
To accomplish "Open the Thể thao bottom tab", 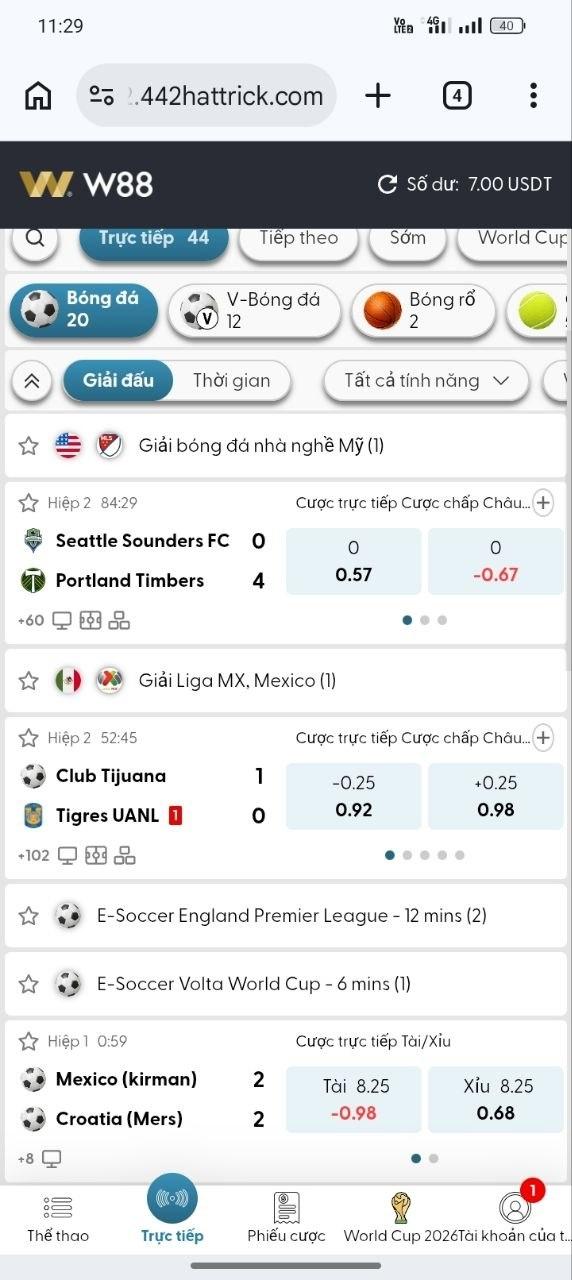I will tap(58, 1217).
